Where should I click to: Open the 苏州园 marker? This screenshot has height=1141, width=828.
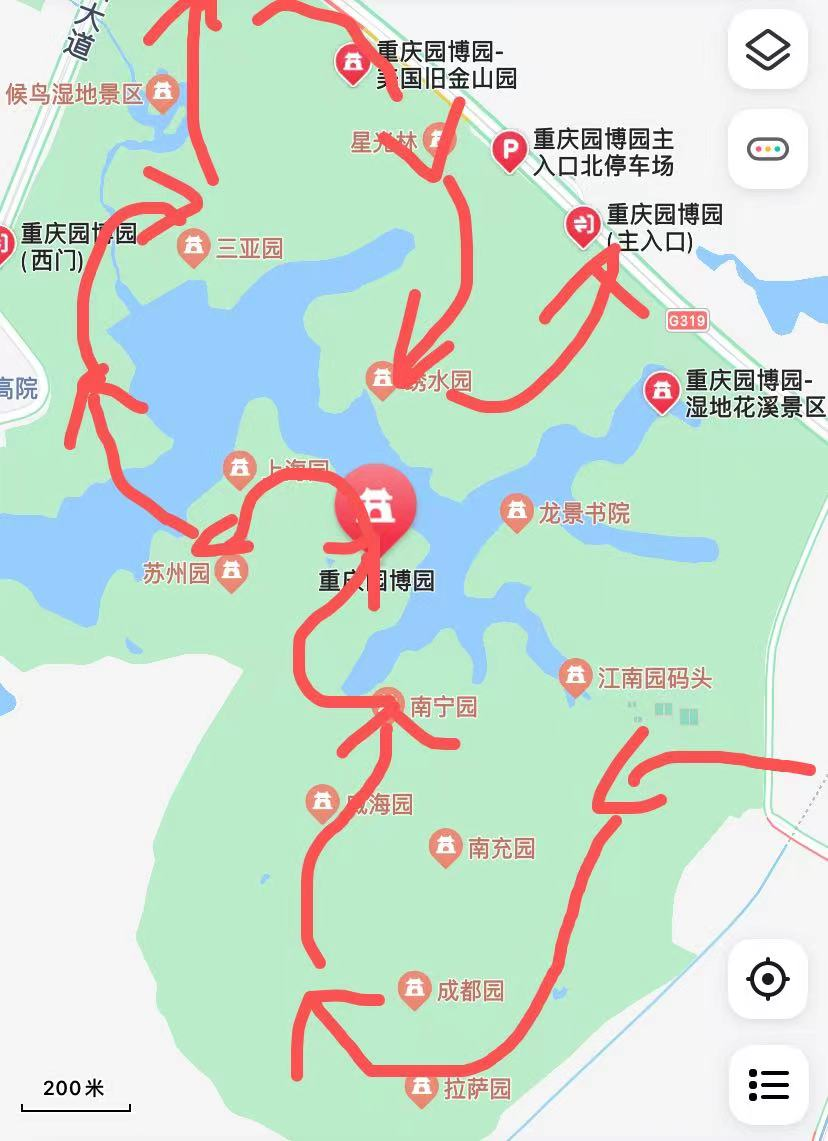click(232, 573)
